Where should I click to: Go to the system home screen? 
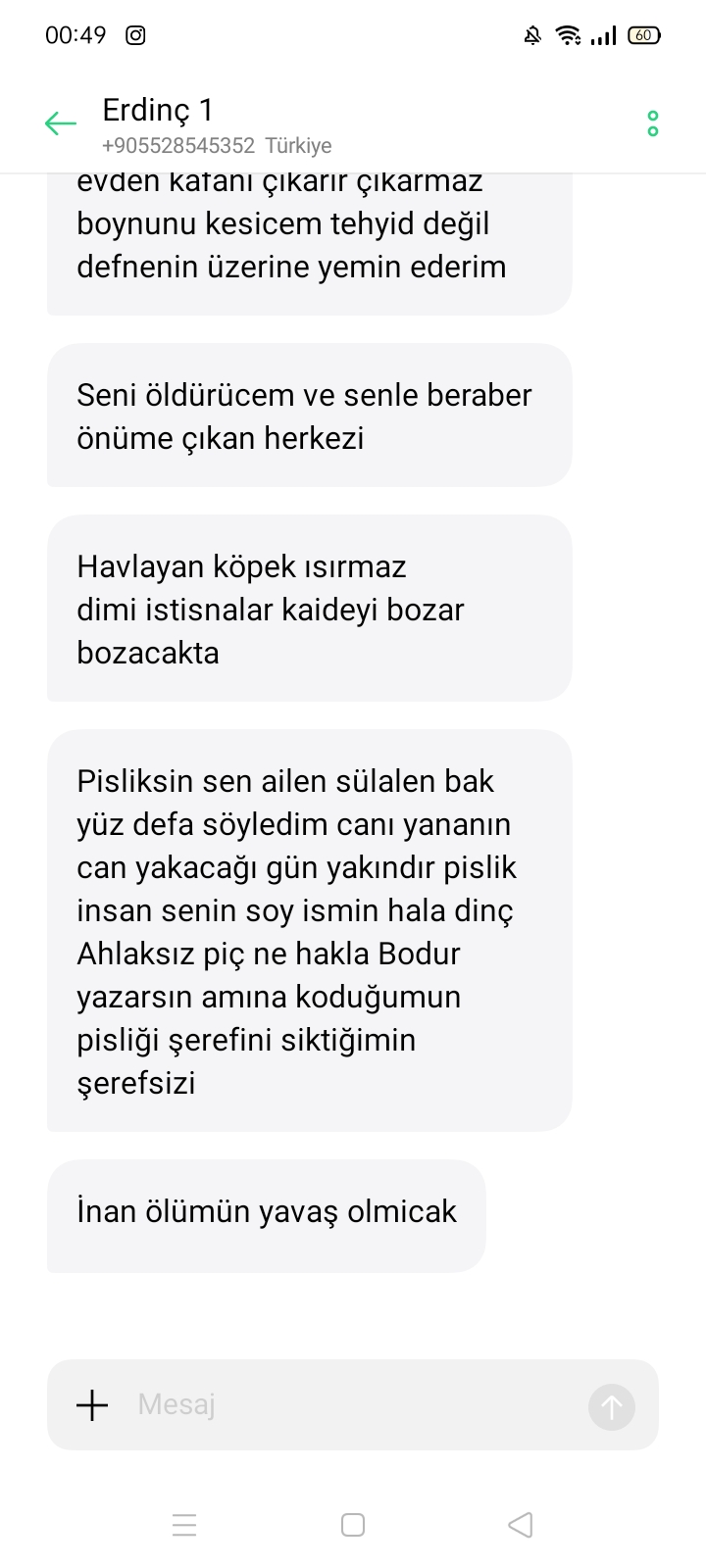click(353, 1525)
